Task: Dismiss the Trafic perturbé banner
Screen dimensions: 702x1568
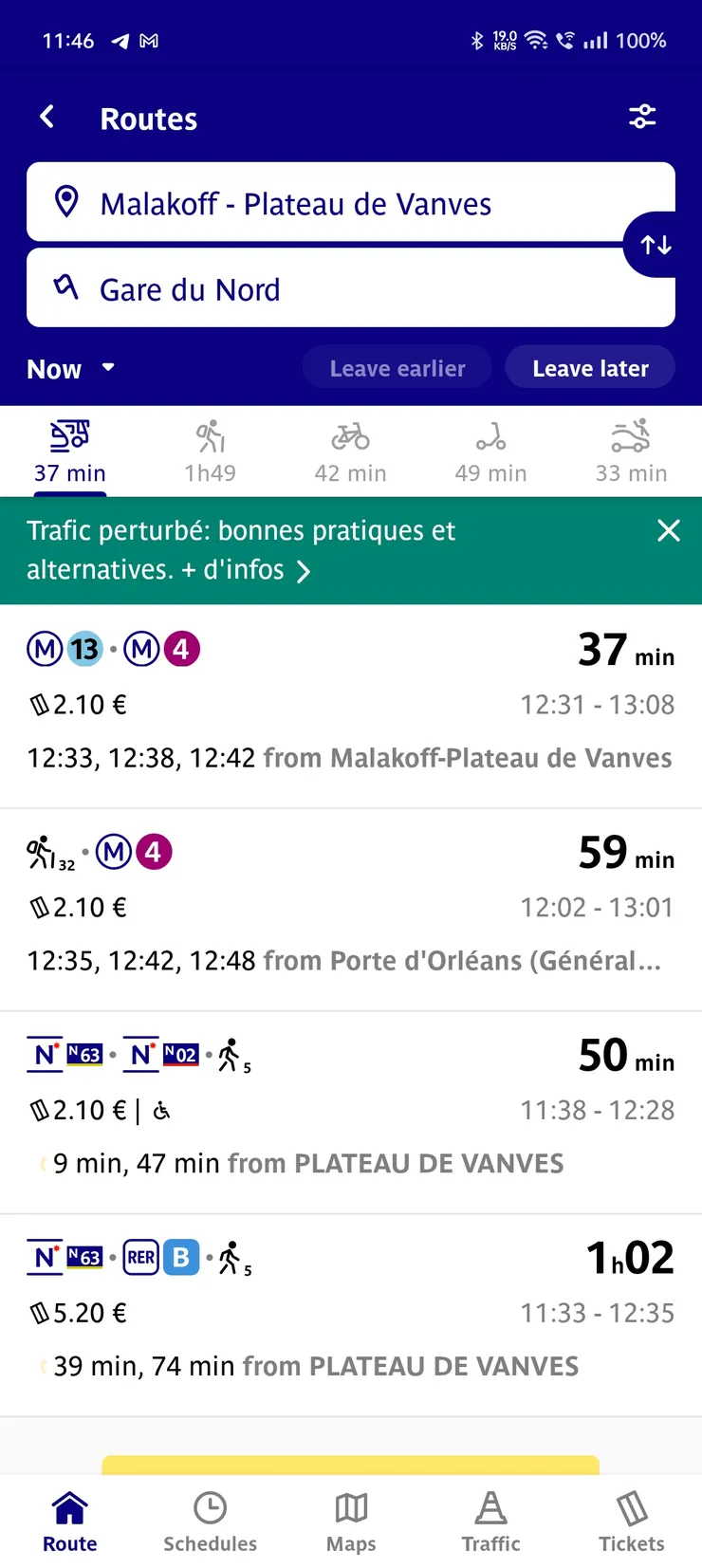Action: pos(669,531)
